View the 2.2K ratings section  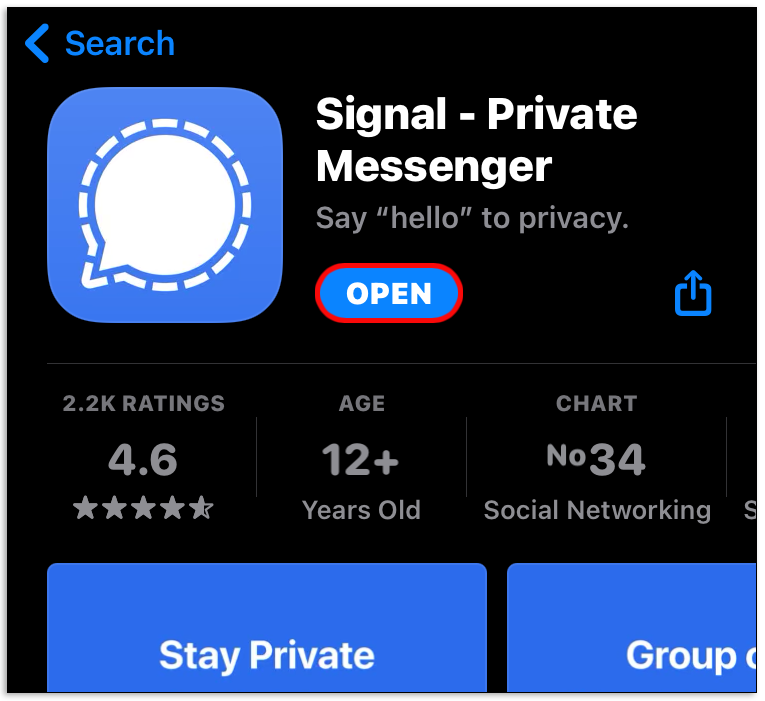click(144, 459)
